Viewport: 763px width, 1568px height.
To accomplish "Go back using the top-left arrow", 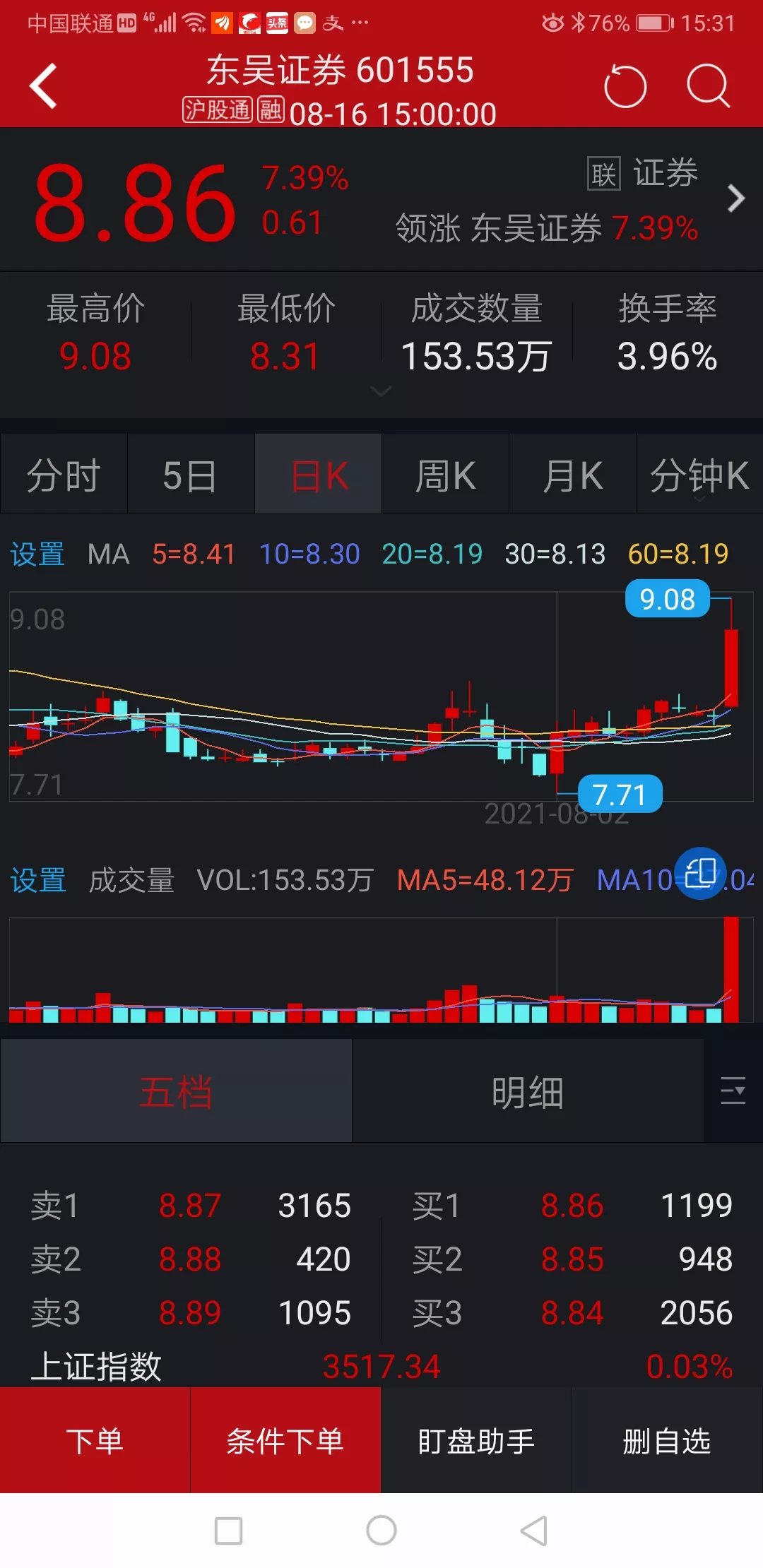I will click(x=44, y=86).
